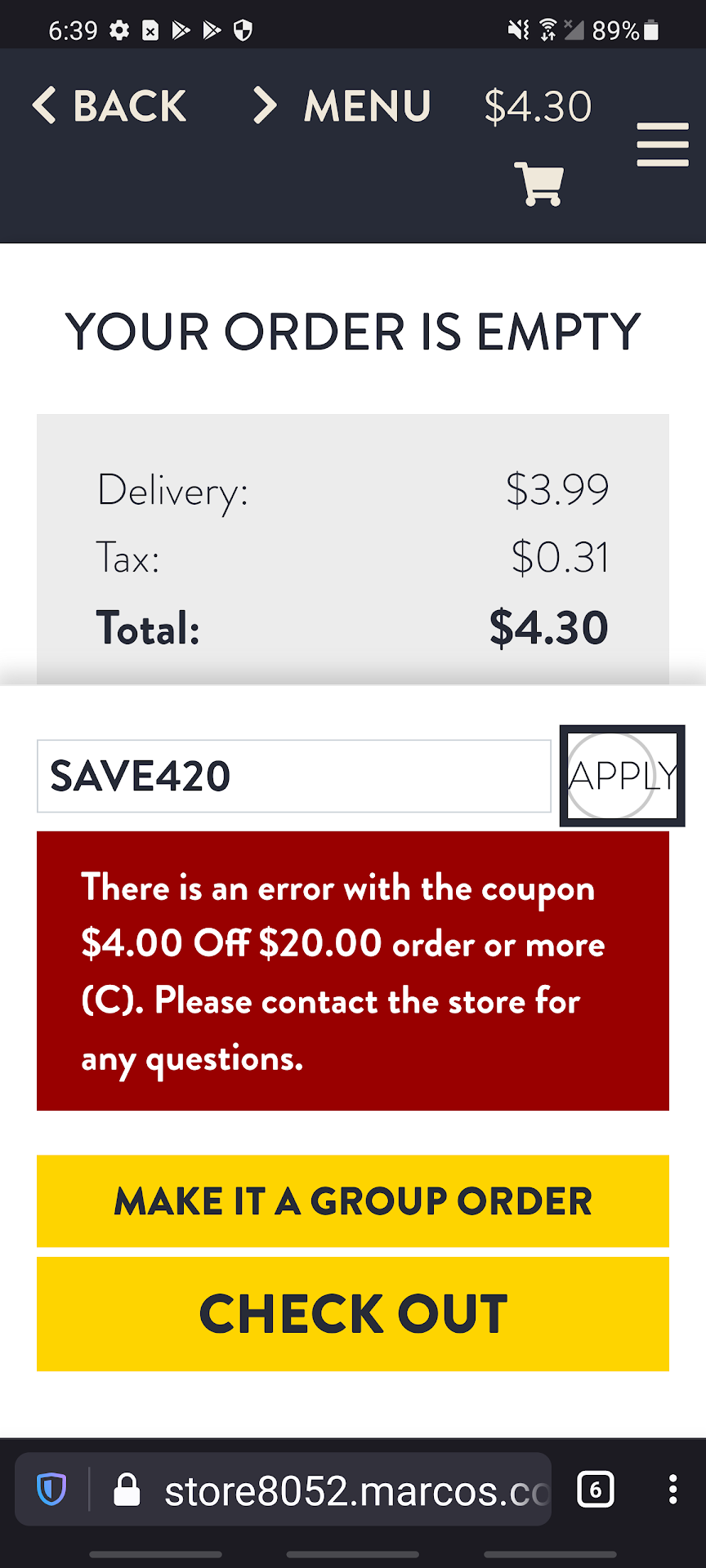
Task: Open the hamburger navigation menu
Action: 662,145
